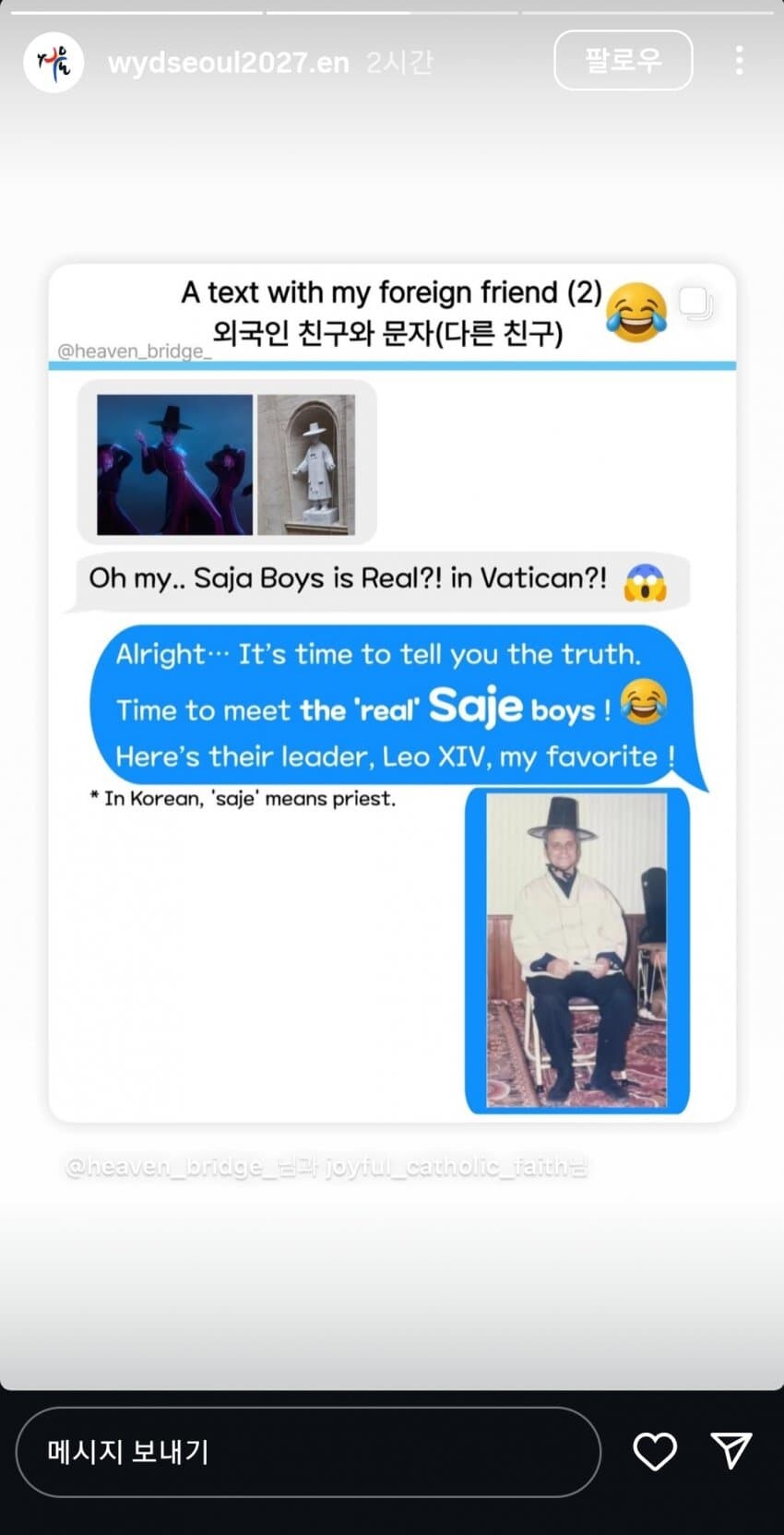Open the heaven_bridge_ and joyful_catholic_faith mention
This screenshot has width=784, height=1535.
[x=326, y=1167]
